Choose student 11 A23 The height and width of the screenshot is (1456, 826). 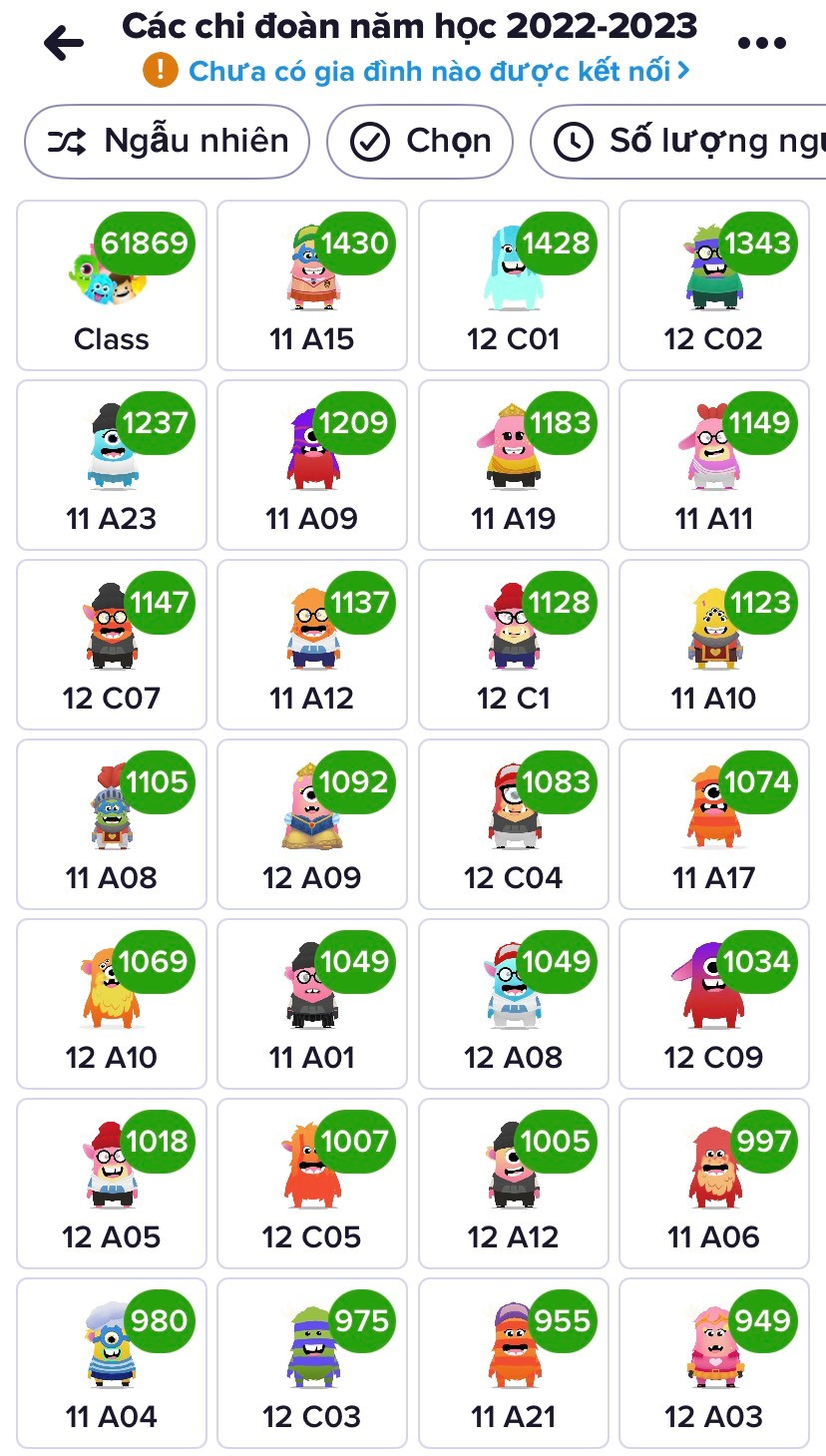(x=112, y=465)
